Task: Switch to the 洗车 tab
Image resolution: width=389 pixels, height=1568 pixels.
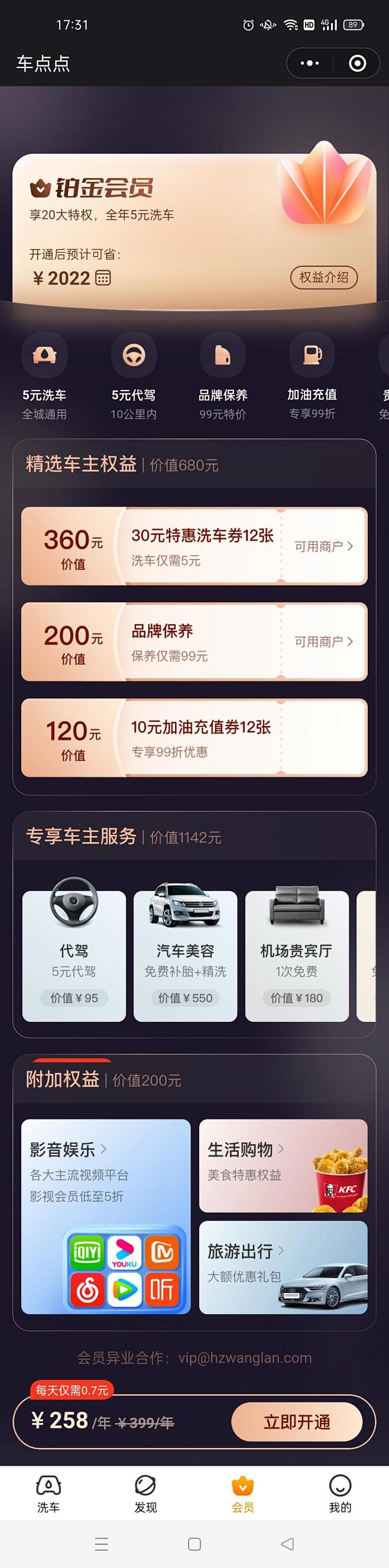Action: tap(48, 1493)
